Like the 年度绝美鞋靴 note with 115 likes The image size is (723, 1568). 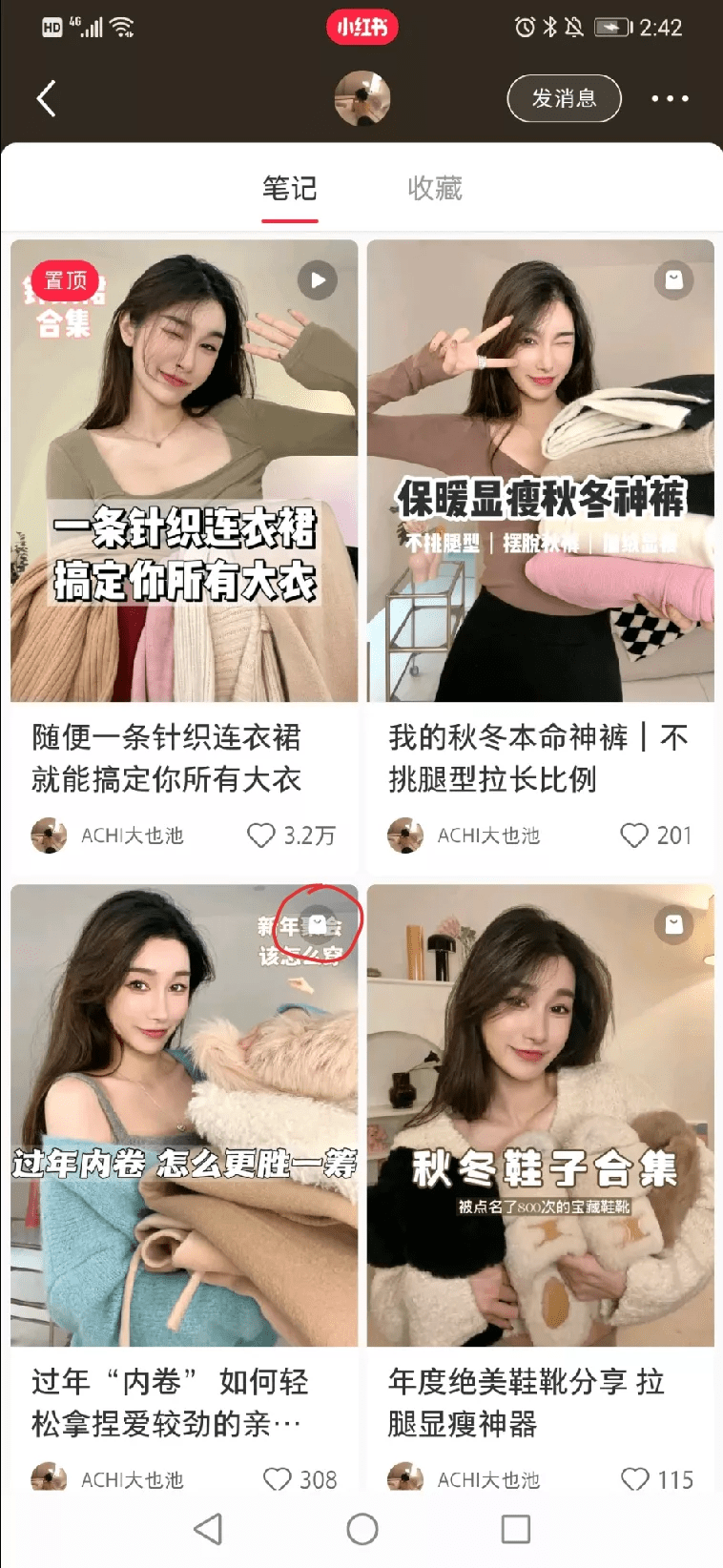(634, 1479)
